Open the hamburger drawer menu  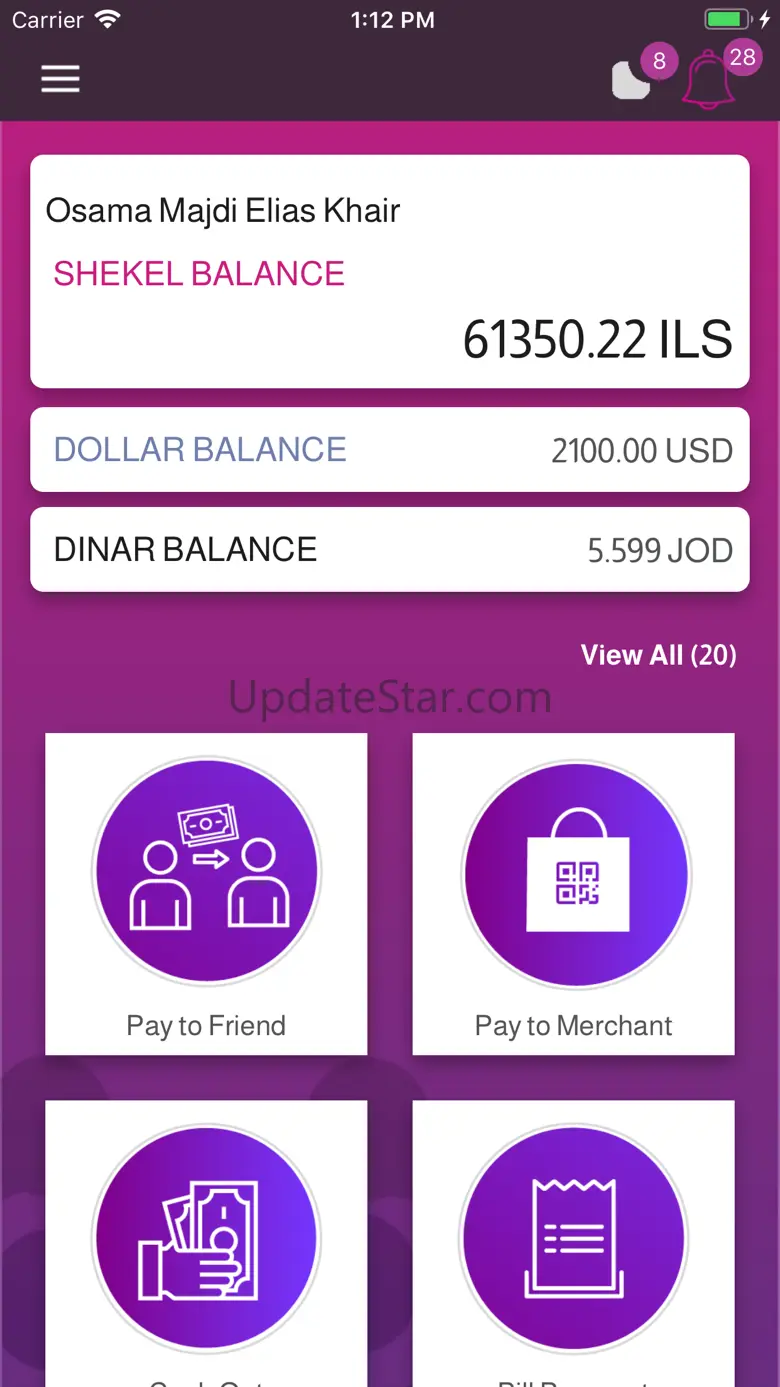click(60, 79)
